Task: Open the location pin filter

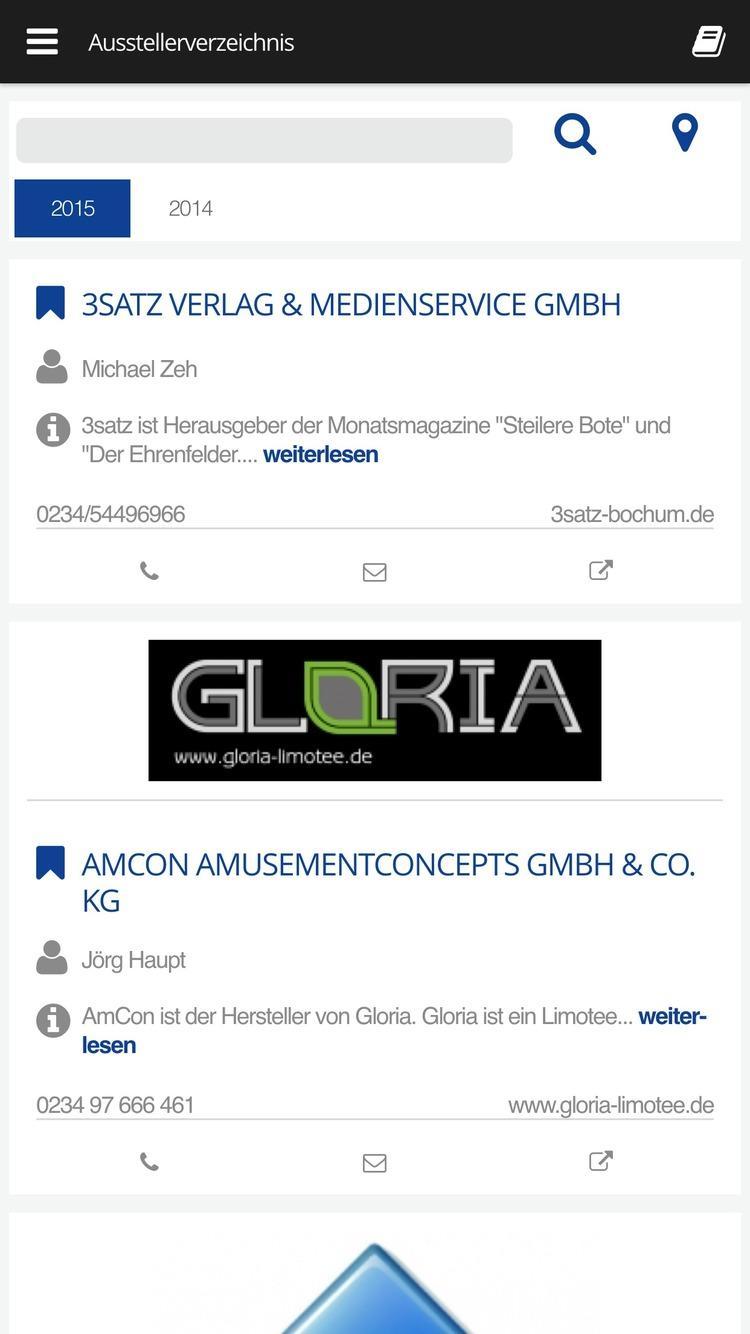Action: tap(684, 132)
